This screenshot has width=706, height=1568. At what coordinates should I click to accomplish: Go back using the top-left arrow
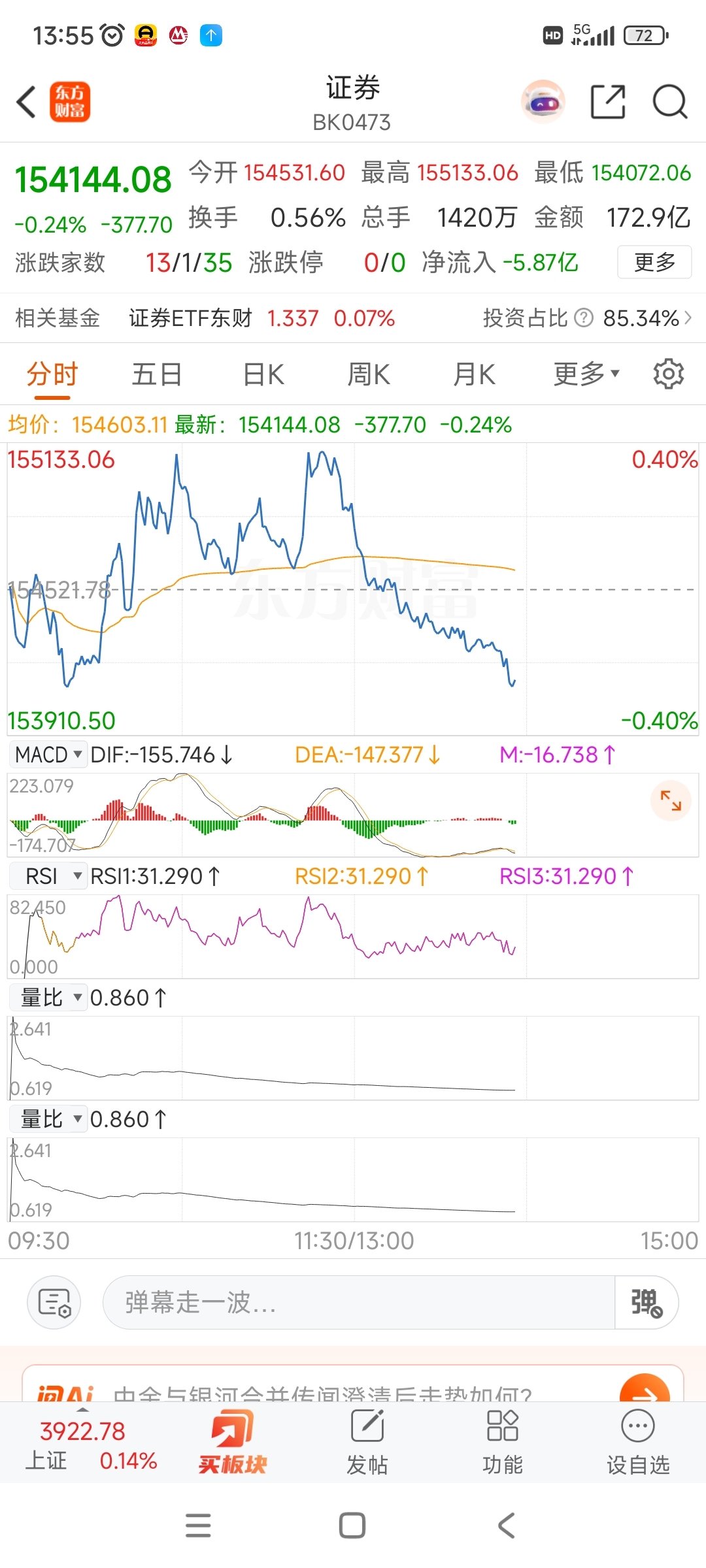click(x=27, y=103)
